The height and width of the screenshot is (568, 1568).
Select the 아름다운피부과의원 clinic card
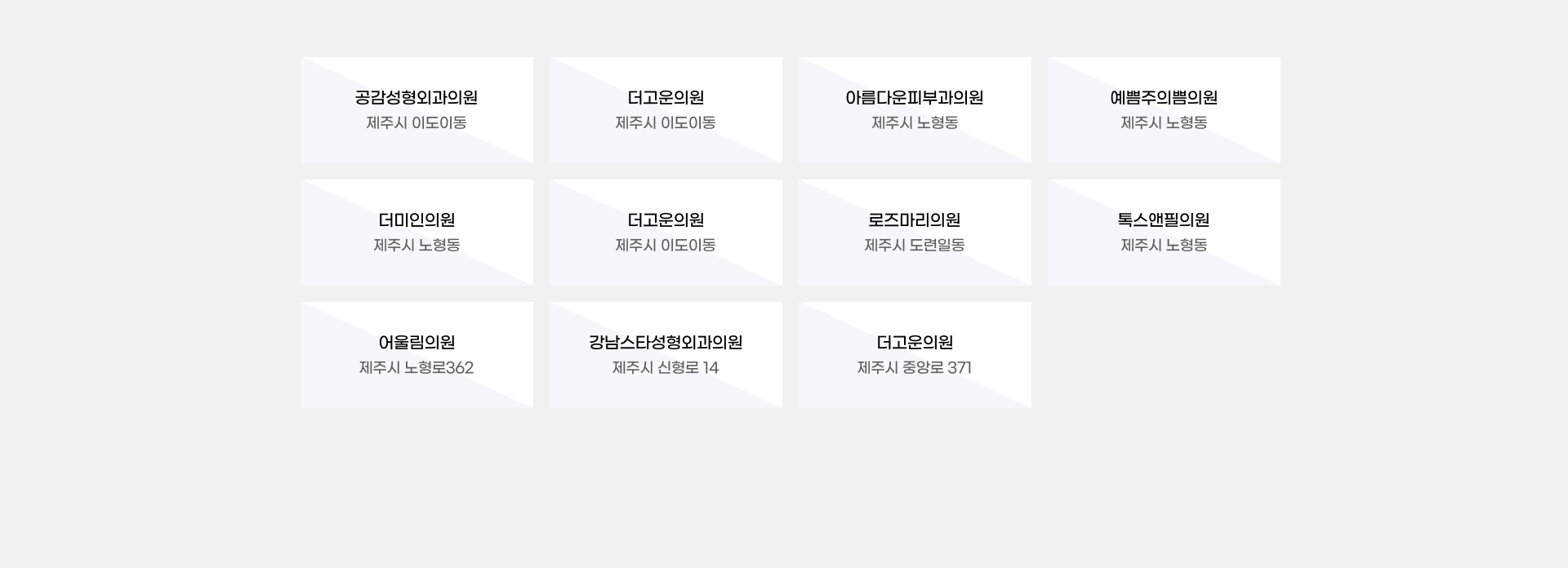915,109
